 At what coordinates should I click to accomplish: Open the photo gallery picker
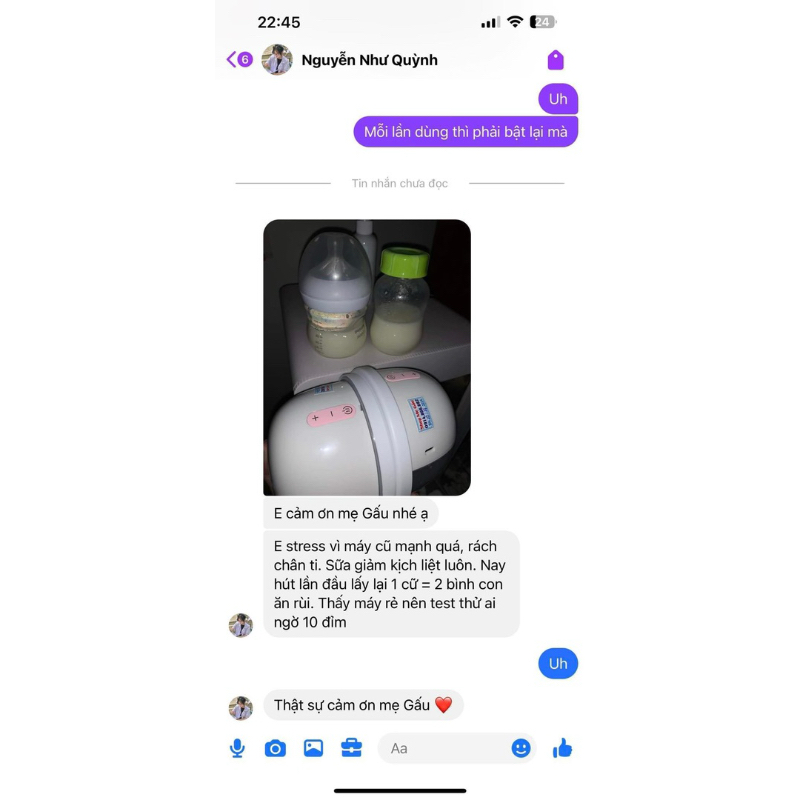[313, 748]
